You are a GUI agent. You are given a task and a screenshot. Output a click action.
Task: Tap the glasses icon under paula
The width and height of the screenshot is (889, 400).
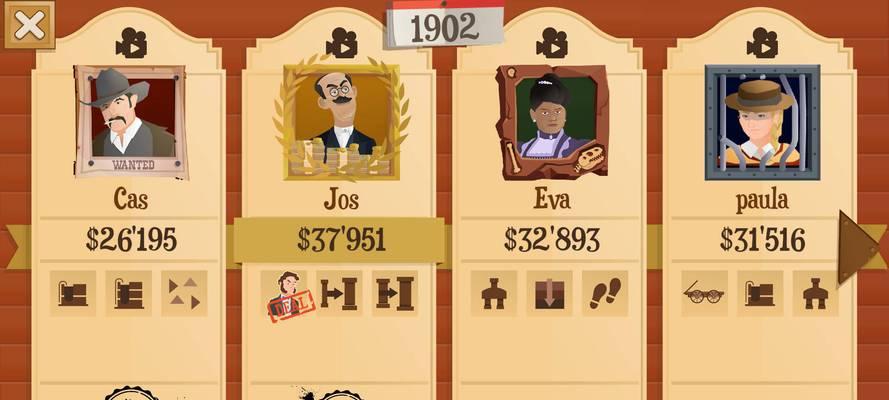tap(704, 294)
